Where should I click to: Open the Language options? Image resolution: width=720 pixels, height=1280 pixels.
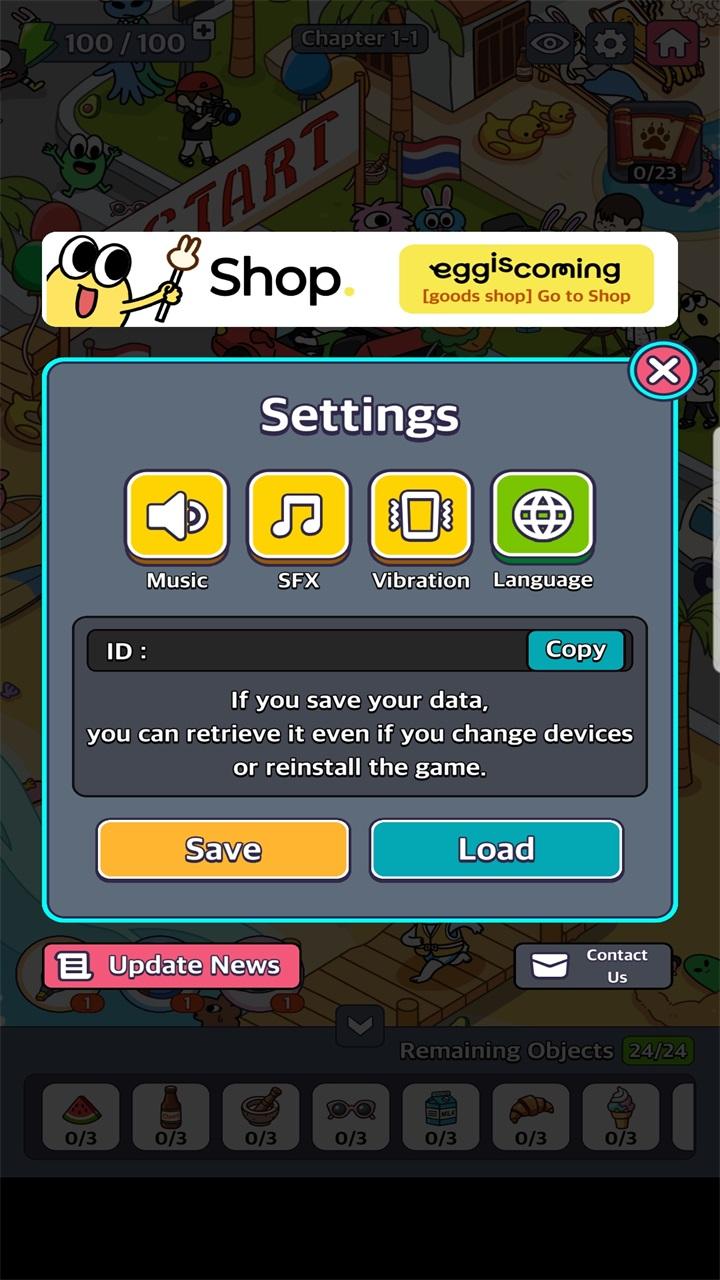[543, 516]
